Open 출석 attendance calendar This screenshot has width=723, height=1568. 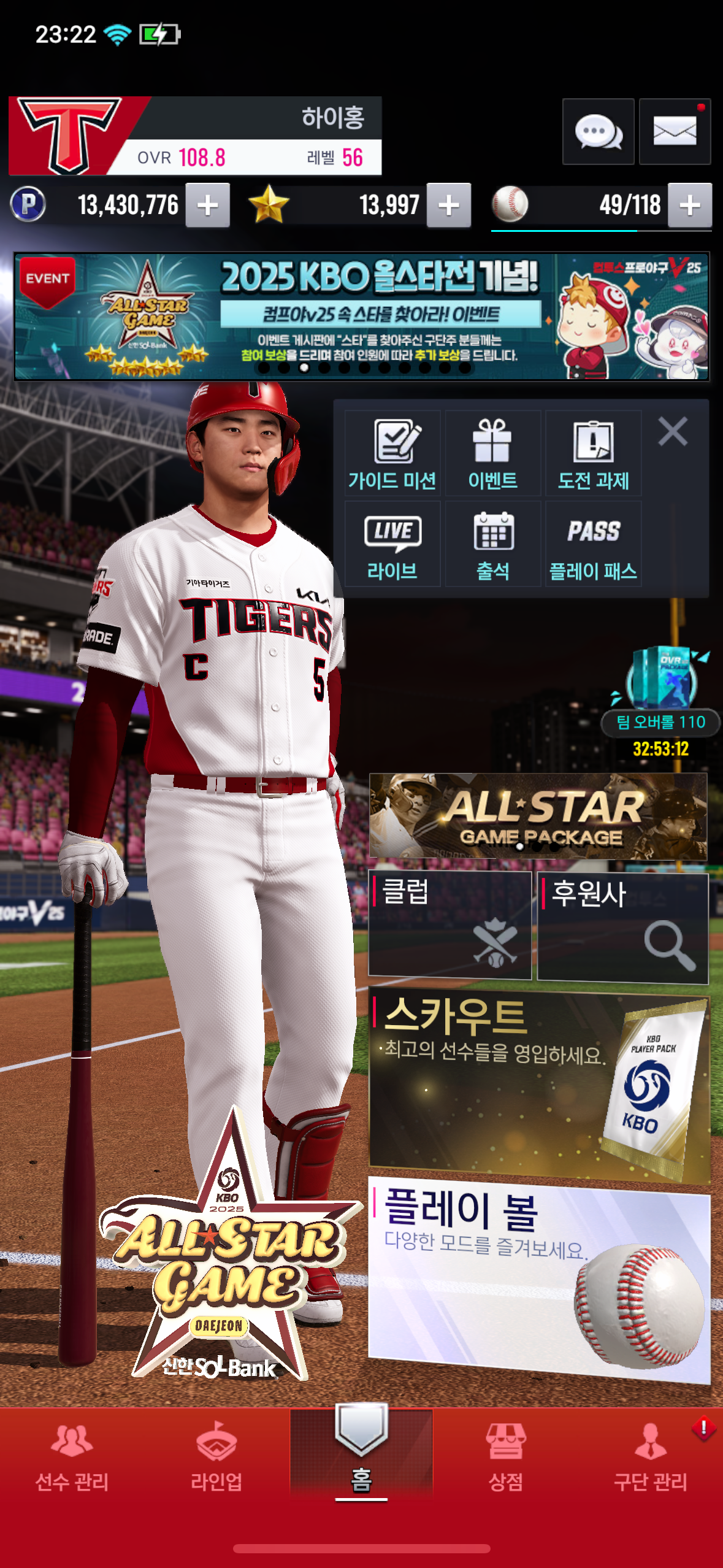click(492, 544)
